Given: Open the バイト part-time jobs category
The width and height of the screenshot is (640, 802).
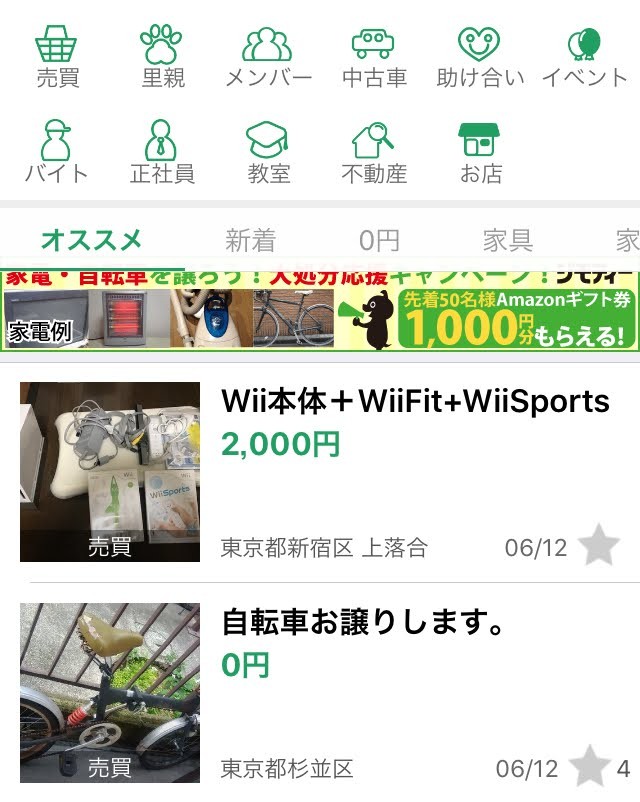Looking at the screenshot, I should click(57, 152).
